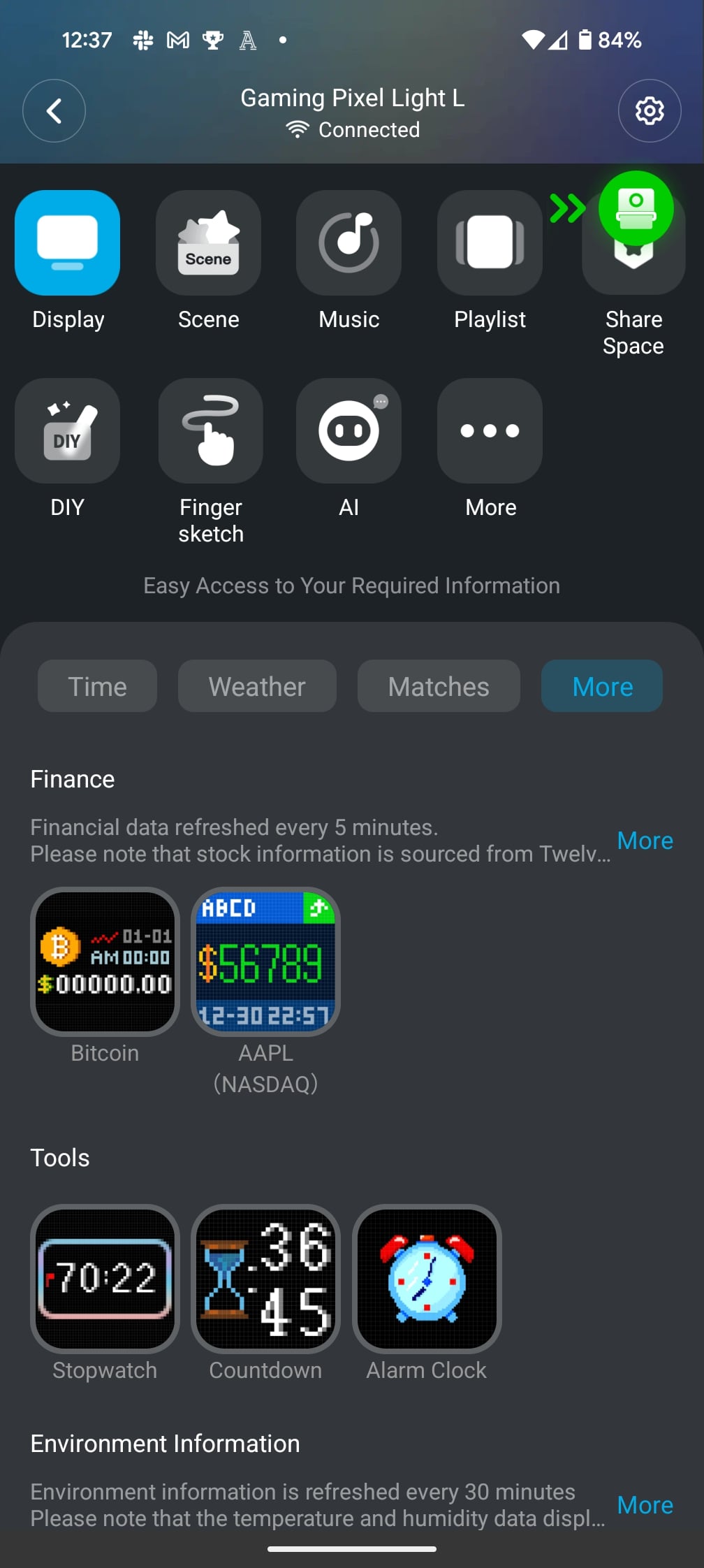Switch to the Time tab
The image size is (704, 1568).
(97, 686)
